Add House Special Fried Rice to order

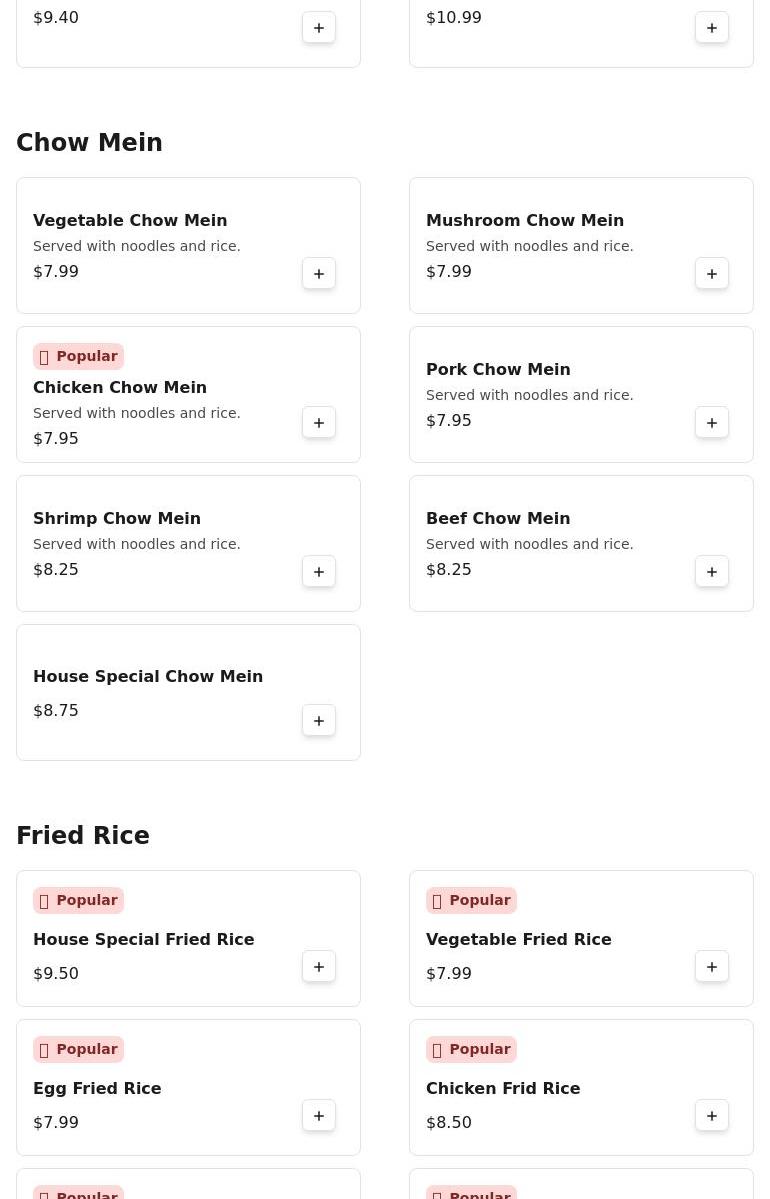319,967
